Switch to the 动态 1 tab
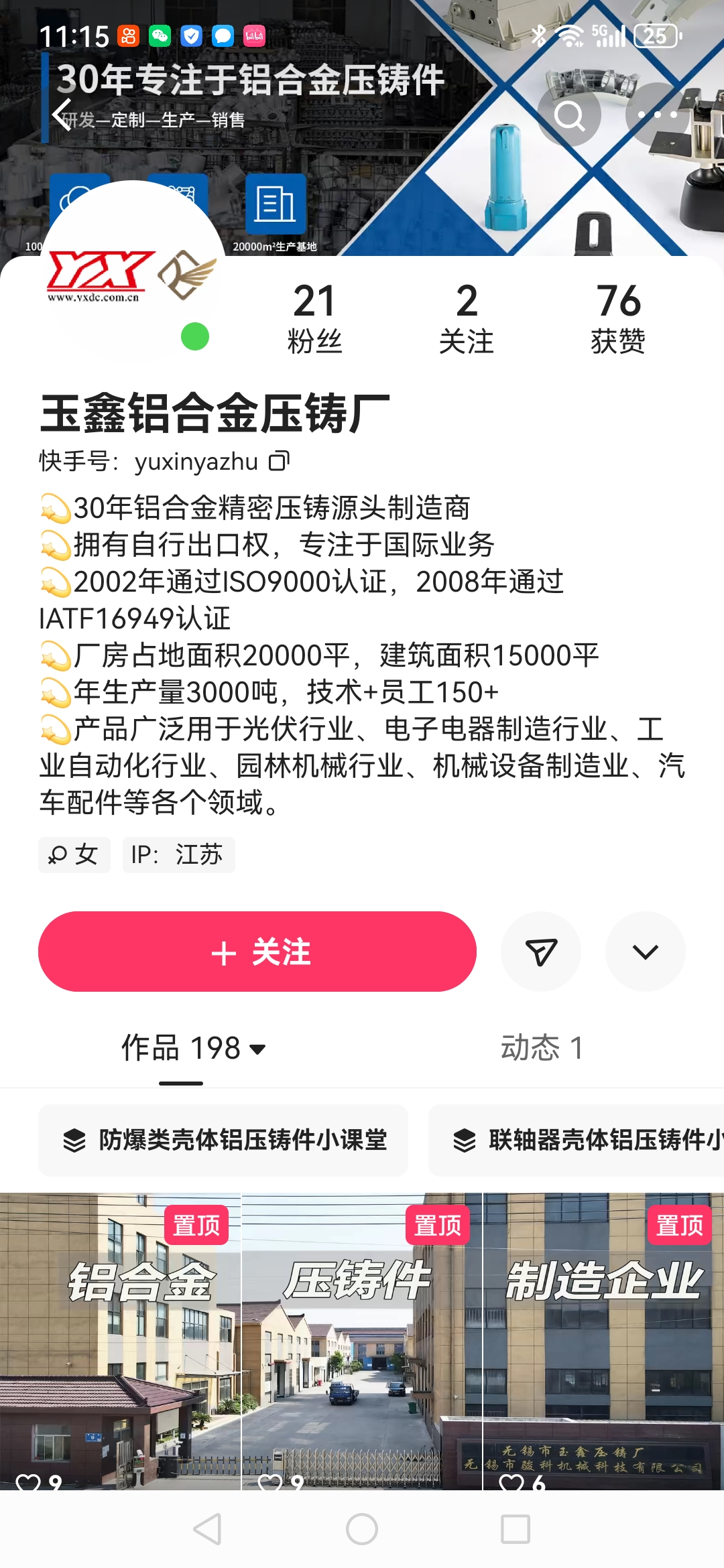 (x=542, y=1048)
